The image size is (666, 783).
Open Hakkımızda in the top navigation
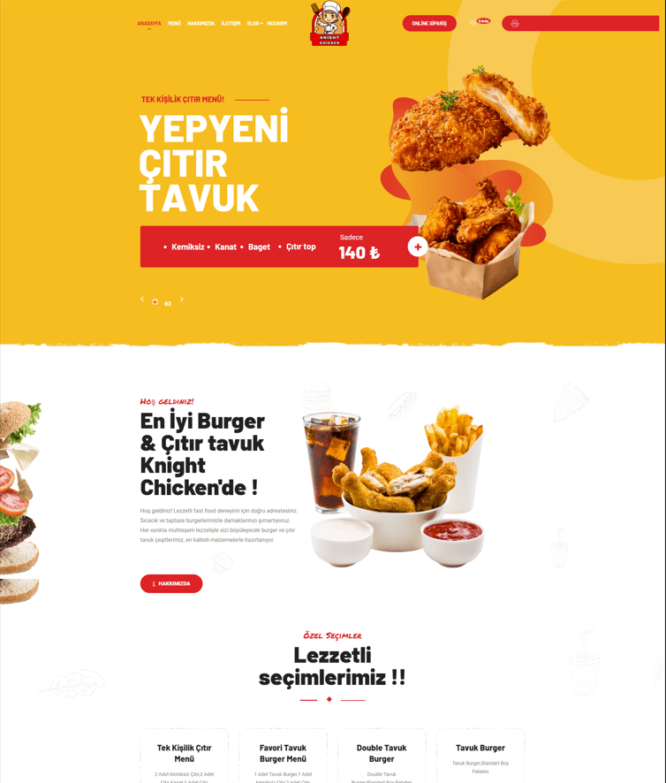coord(201,23)
